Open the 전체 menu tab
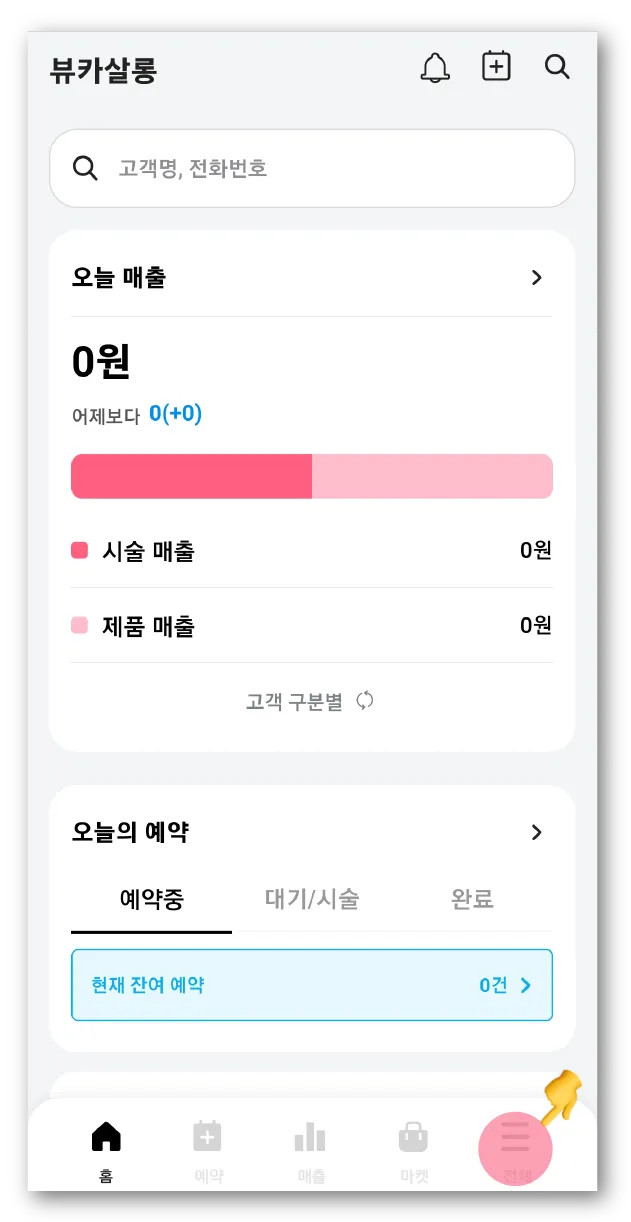Viewport: 631px width, 1222px height. [x=516, y=1148]
